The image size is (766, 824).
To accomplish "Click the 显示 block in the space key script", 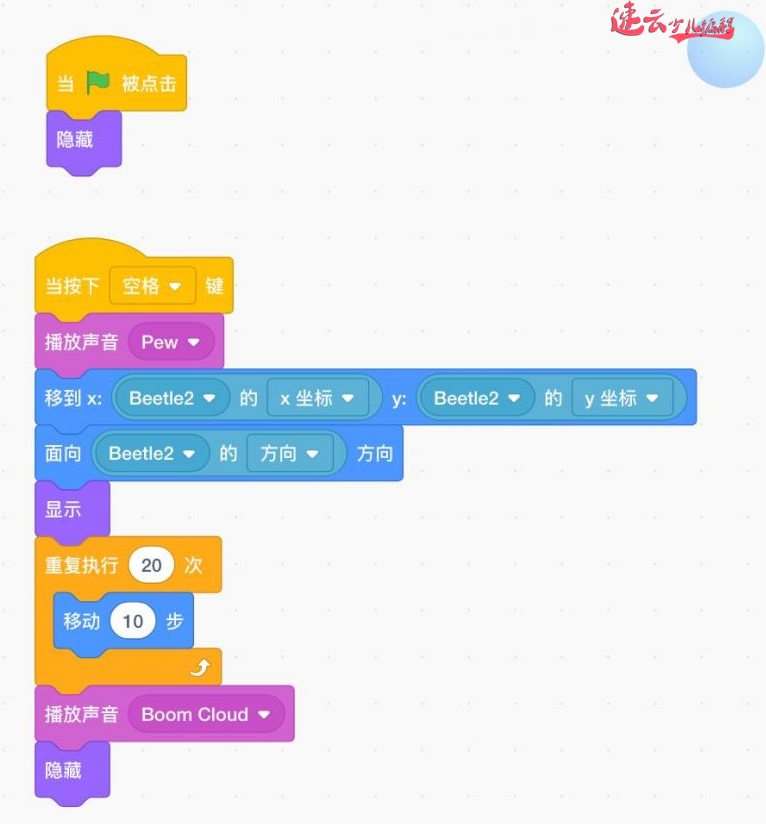I will tap(68, 509).
